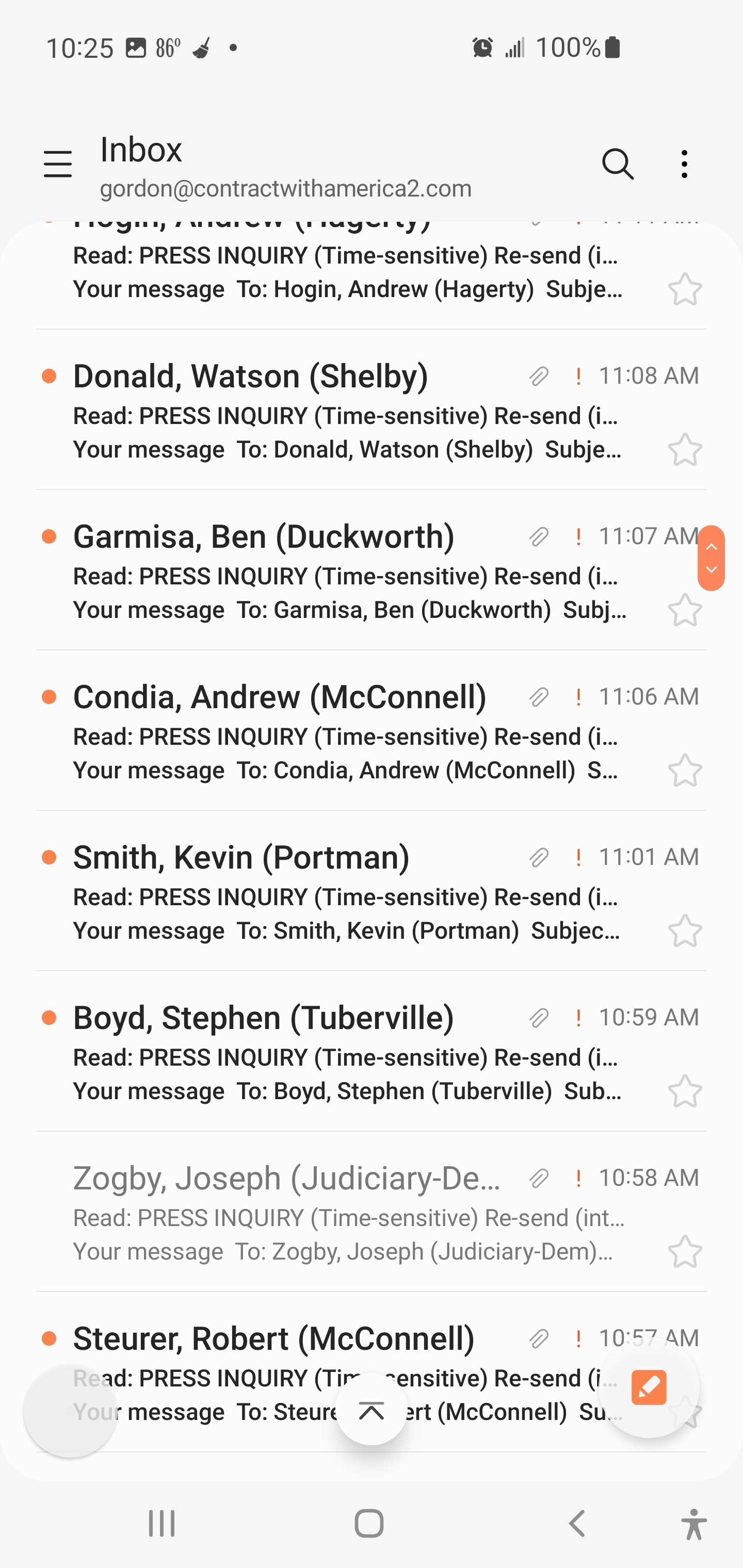The image size is (743, 1568).
Task: Tap the orange fast-scroll handle
Action: [x=710, y=558]
